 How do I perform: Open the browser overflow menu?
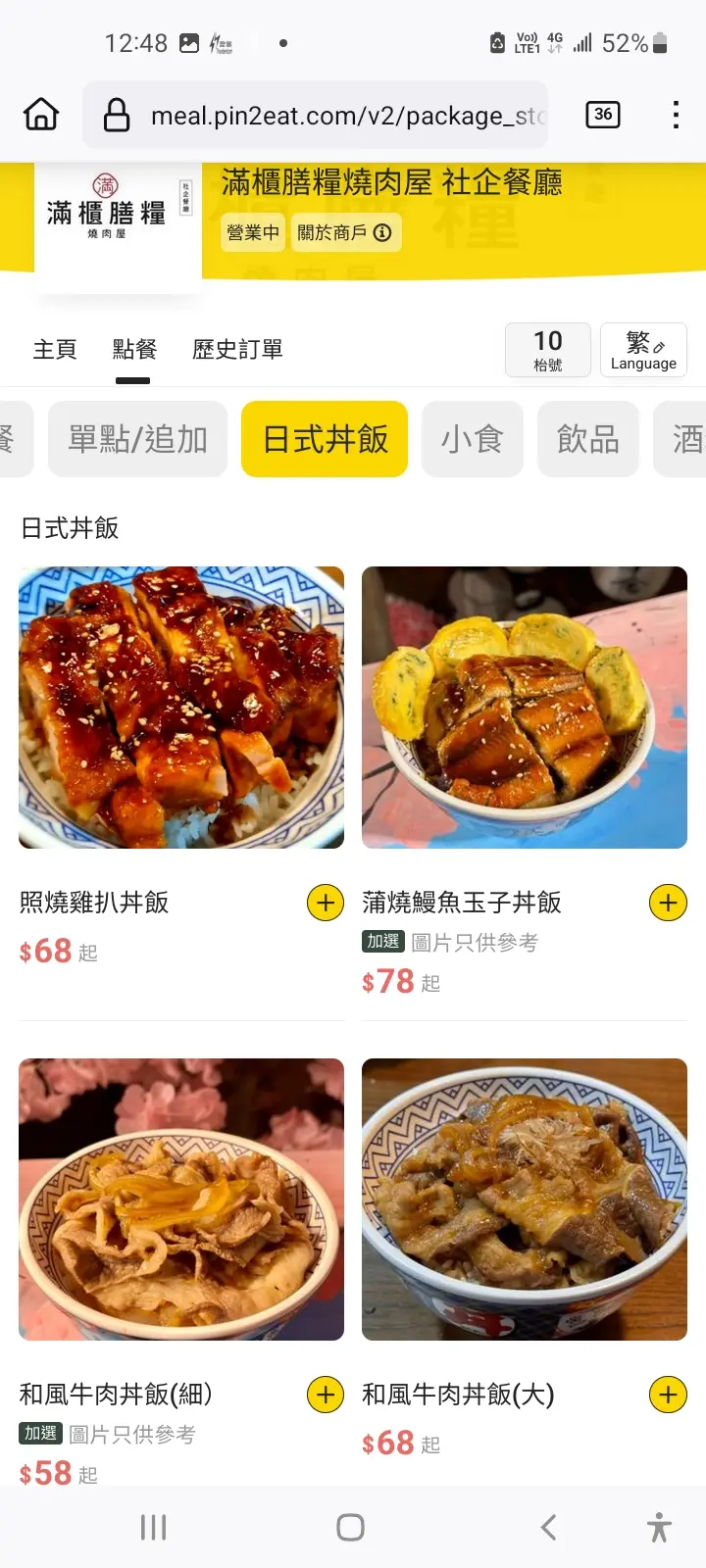676,115
